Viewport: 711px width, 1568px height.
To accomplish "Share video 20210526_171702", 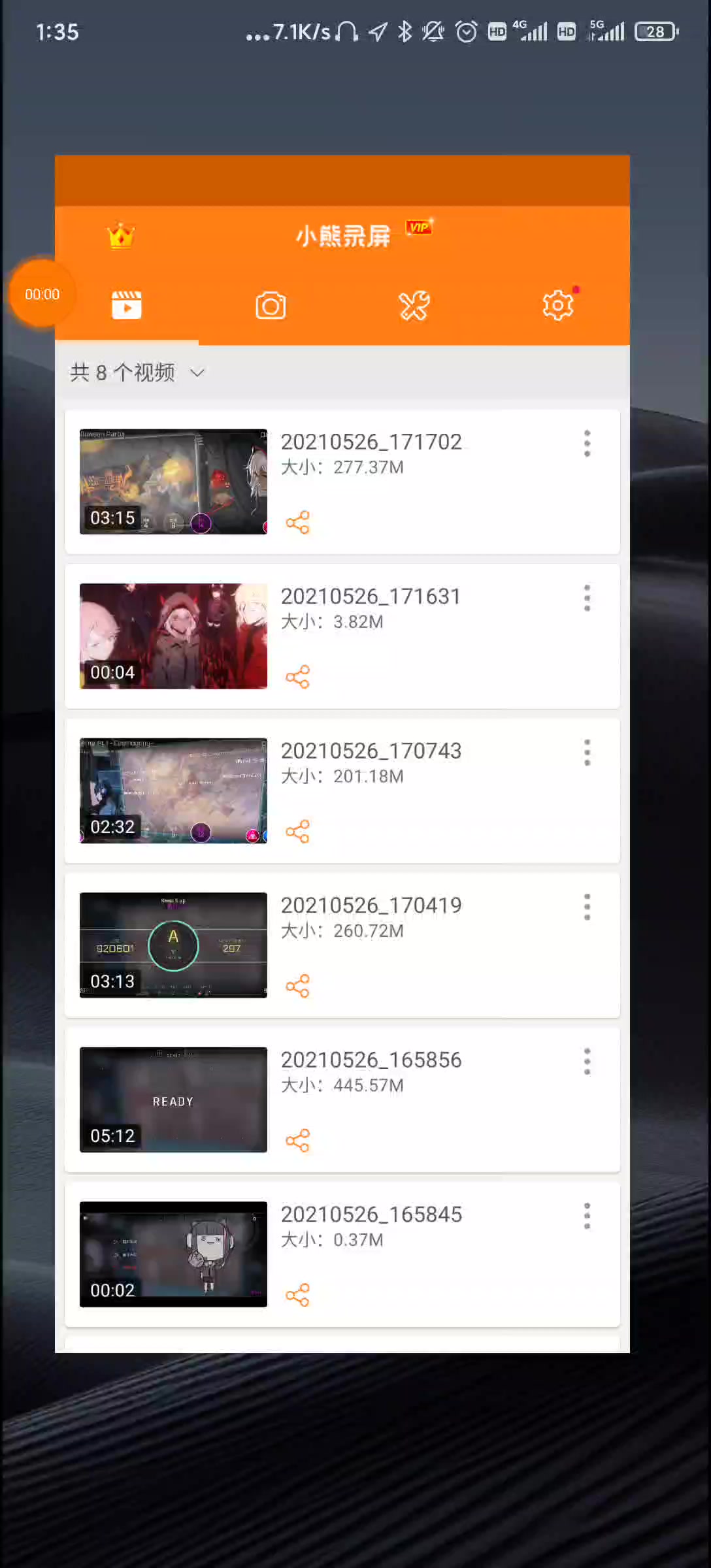I will [x=298, y=523].
